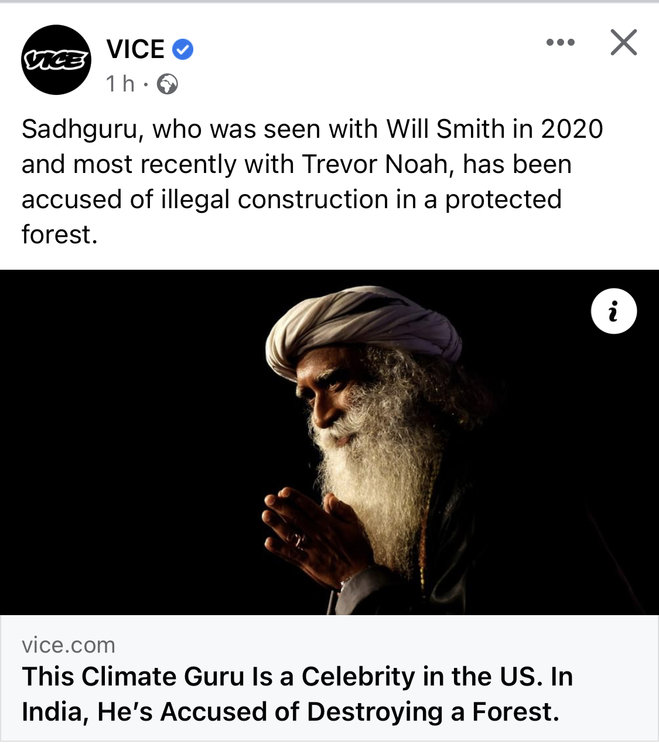This screenshot has width=659, height=750.
Task: Open the post's three-dot options menu
Action: (x=561, y=43)
